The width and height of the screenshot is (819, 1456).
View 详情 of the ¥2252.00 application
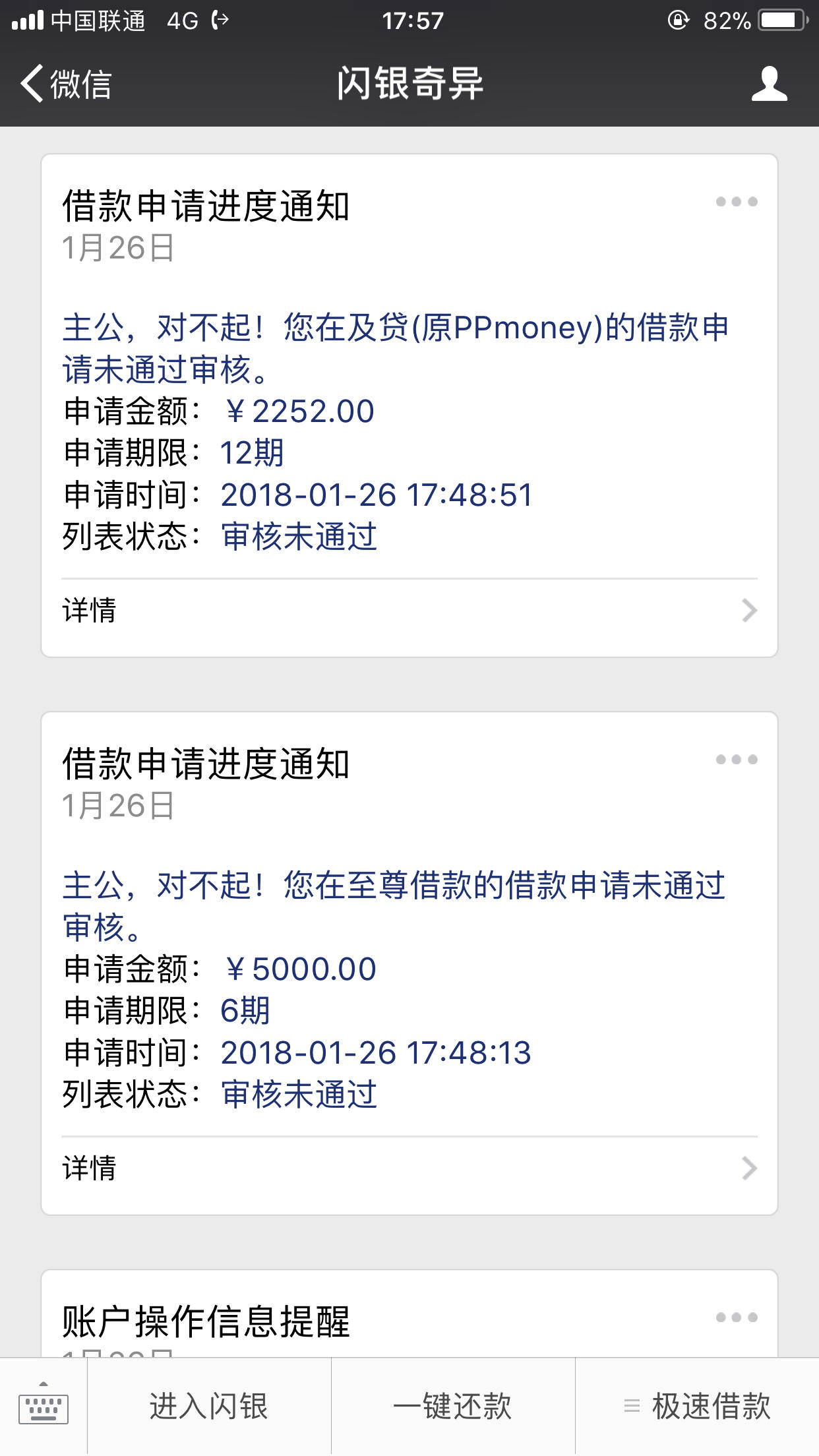click(409, 611)
